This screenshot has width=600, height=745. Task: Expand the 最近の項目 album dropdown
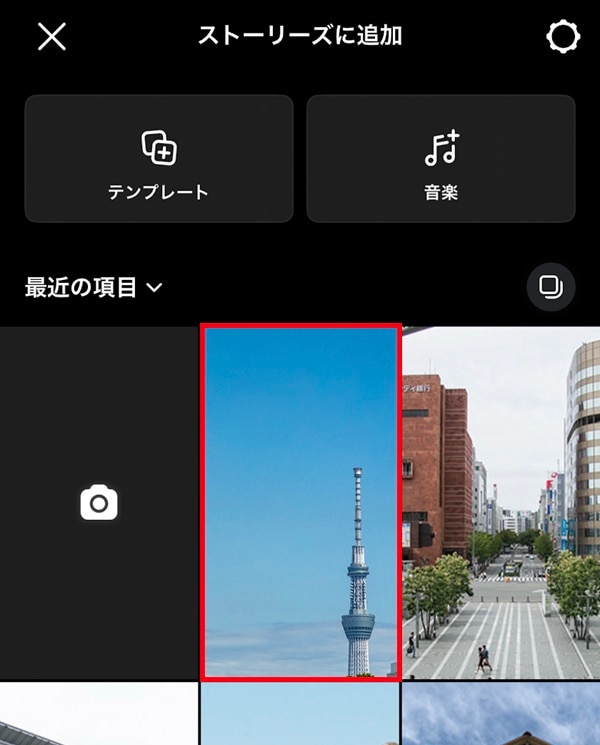93,288
